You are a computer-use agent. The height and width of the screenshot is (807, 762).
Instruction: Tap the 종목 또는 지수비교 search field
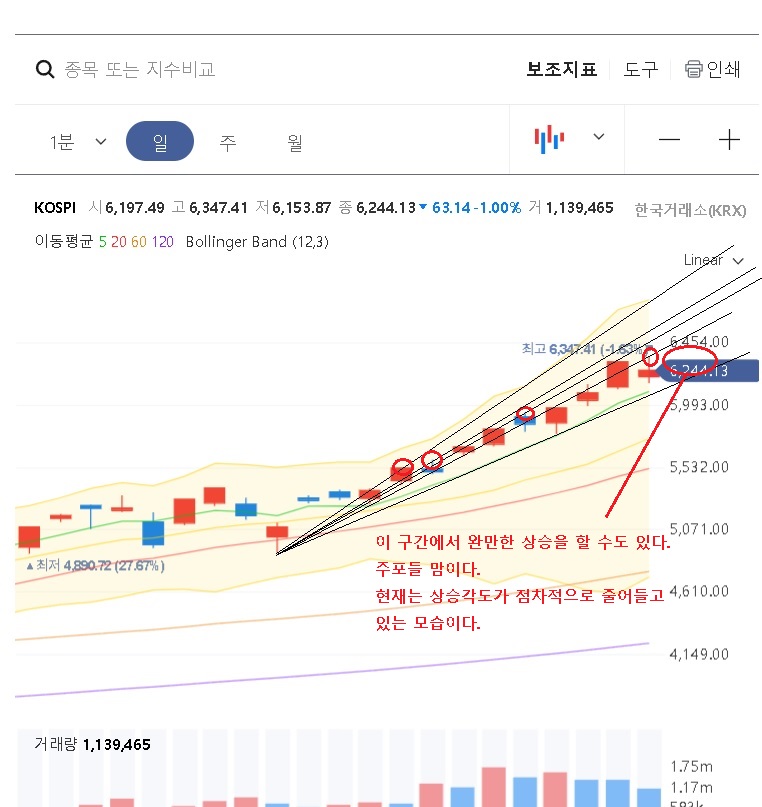pyautogui.click(x=140, y=69)
